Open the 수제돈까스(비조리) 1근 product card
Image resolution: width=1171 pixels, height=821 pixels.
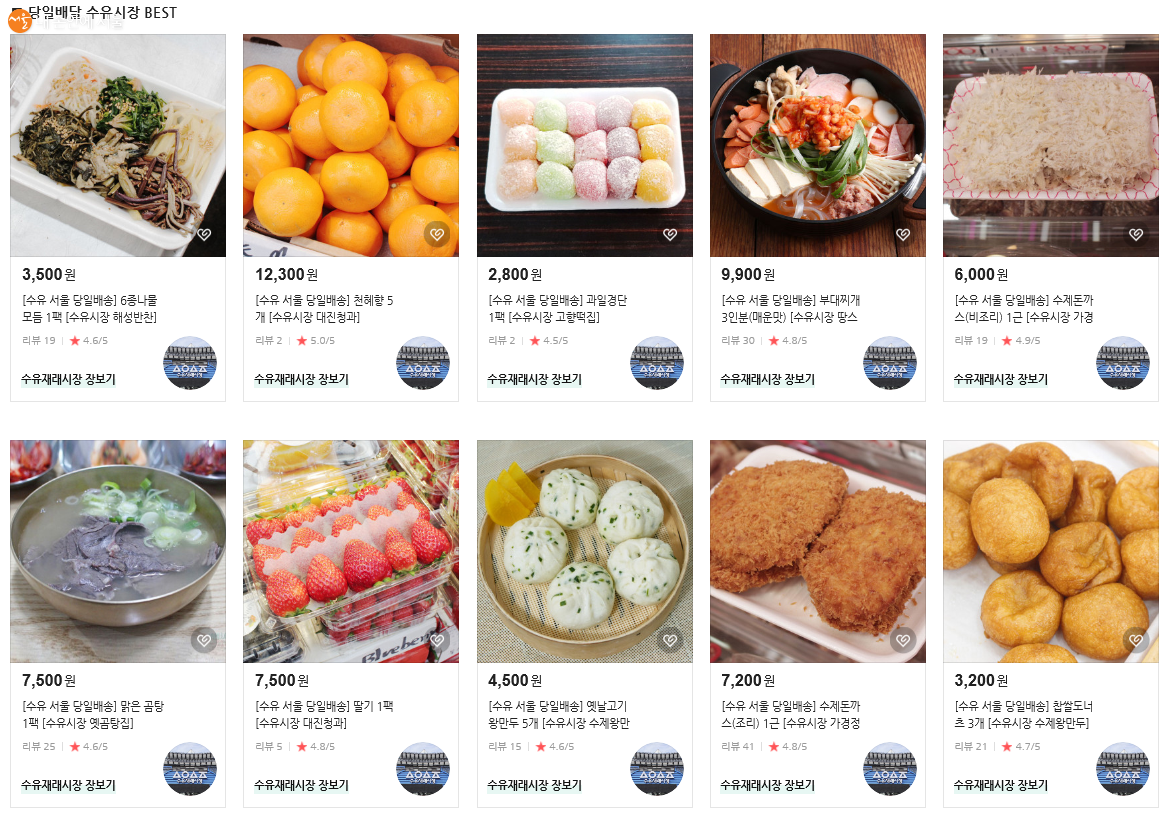coord(1050,146)
